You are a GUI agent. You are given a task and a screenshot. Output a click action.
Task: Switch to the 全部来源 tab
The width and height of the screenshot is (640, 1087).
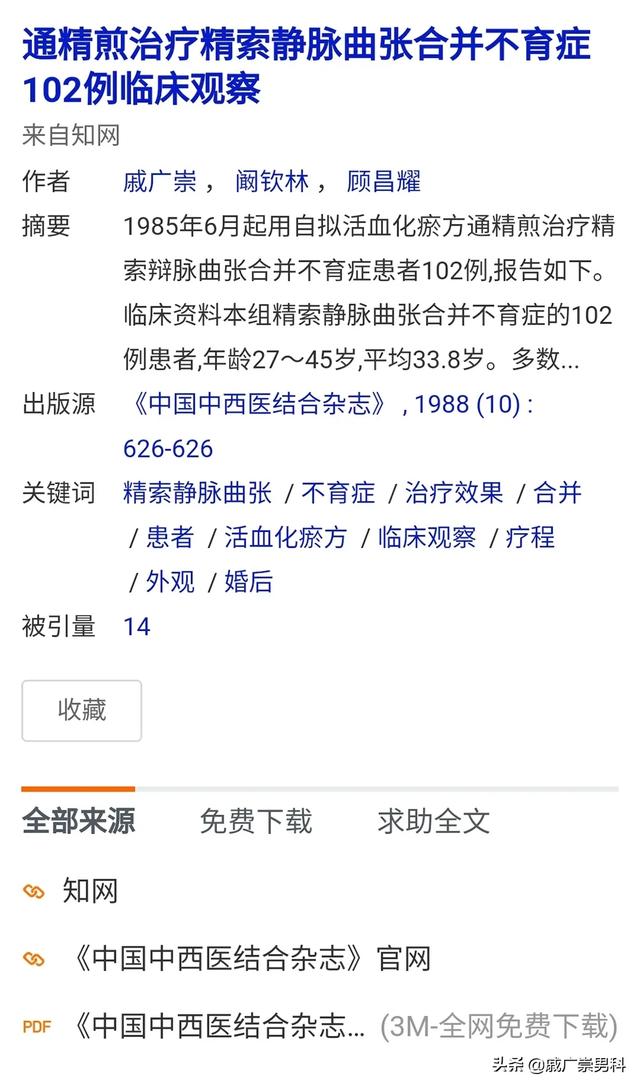tap(78, 822)
